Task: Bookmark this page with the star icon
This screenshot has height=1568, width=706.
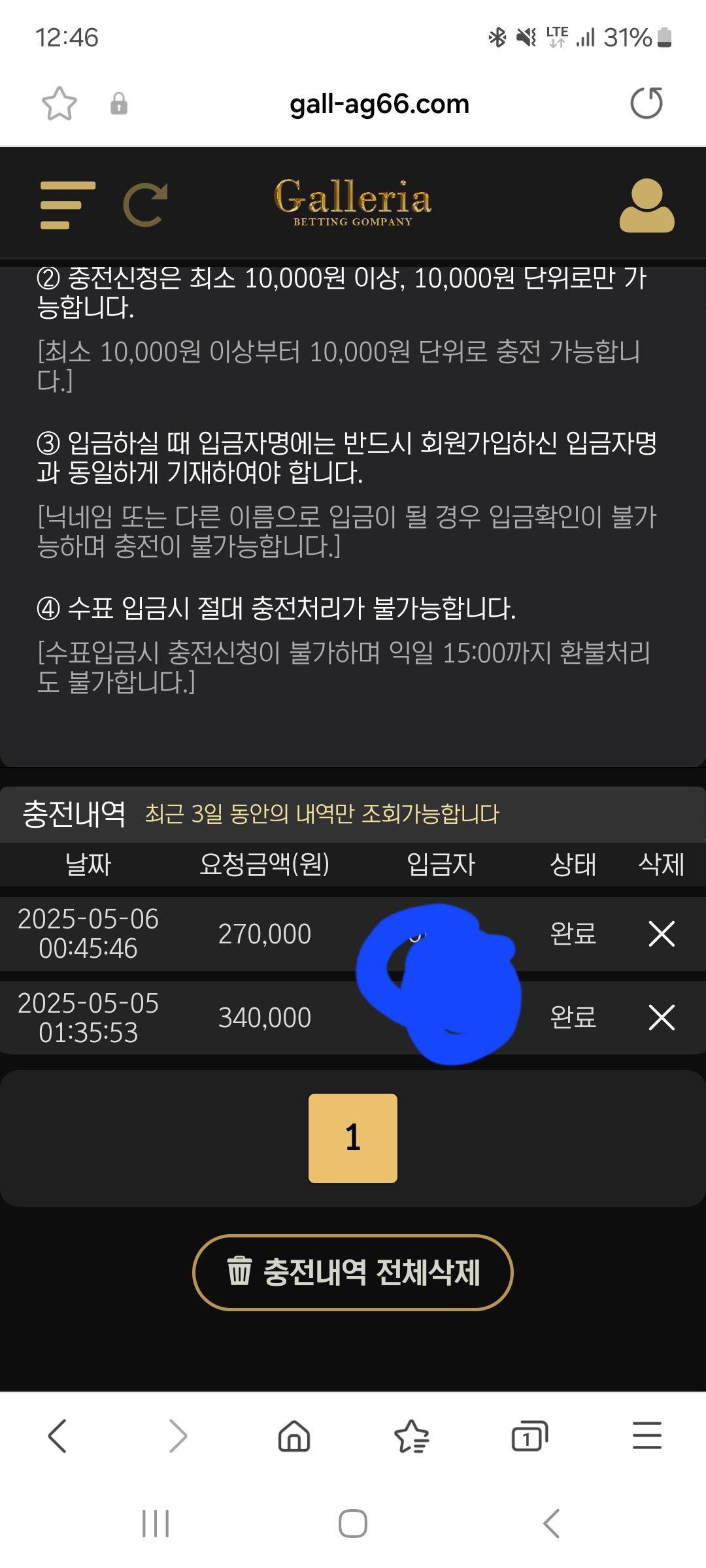Action: [59, 104]
